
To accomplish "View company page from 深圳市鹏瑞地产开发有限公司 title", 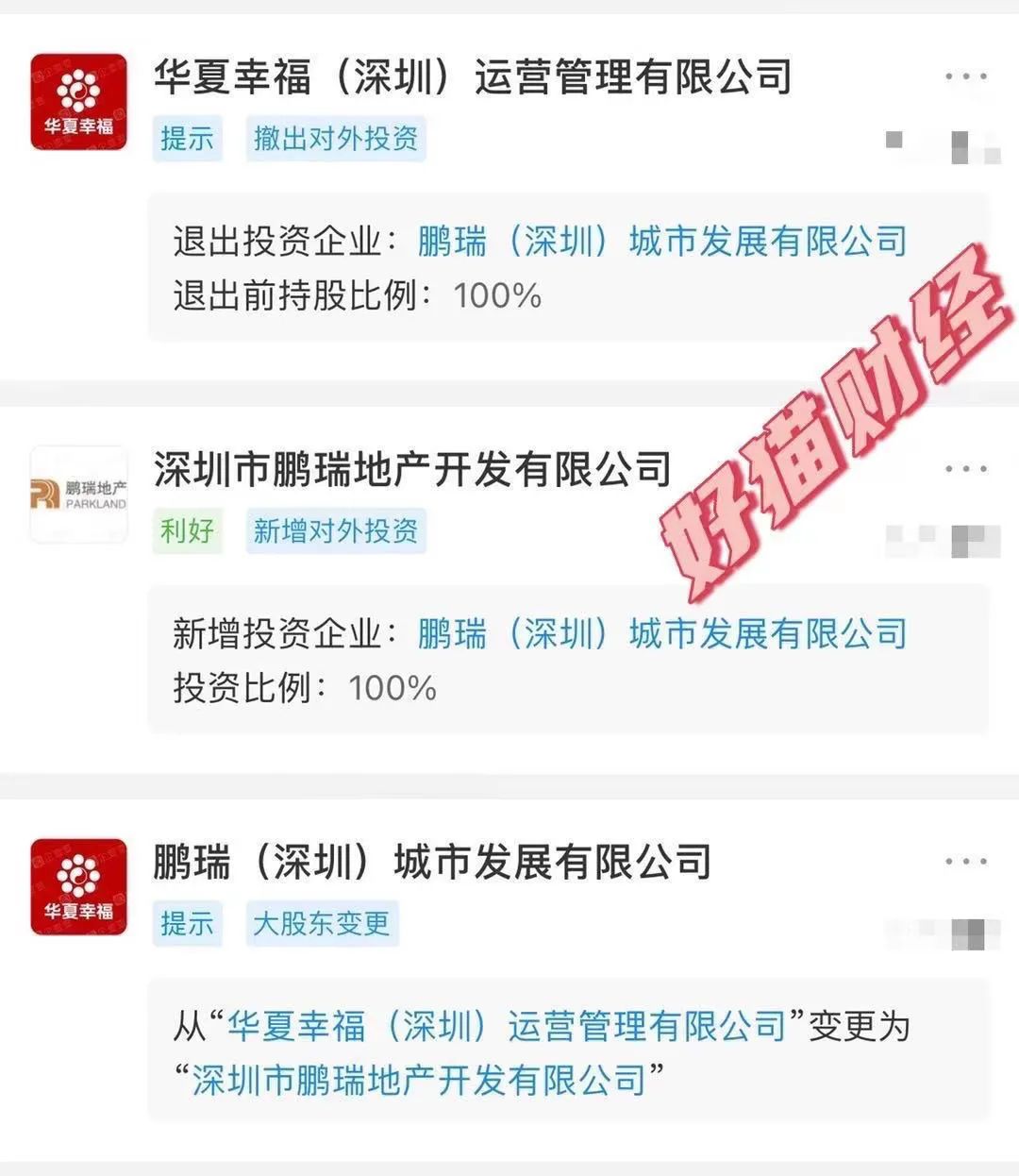I will point(412,469).
